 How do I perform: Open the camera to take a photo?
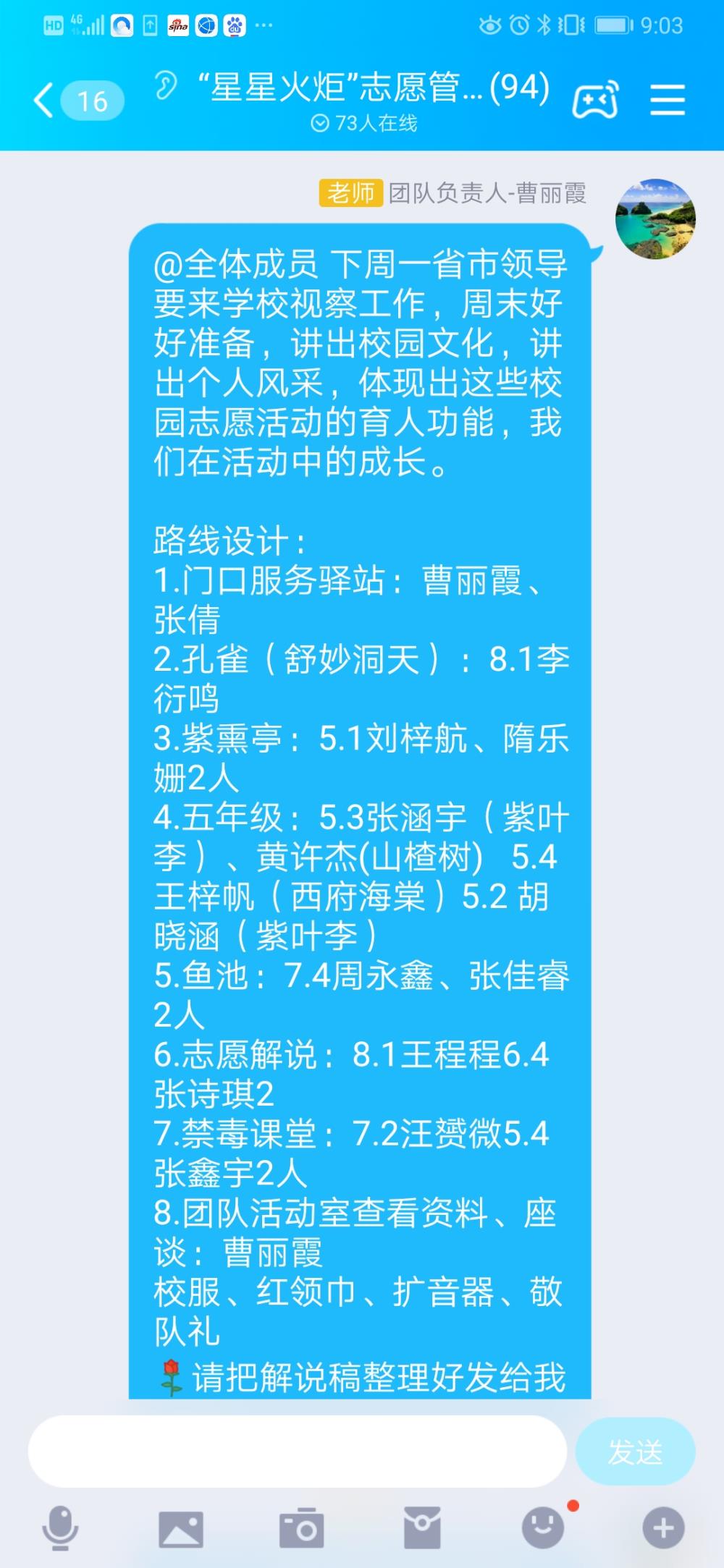tap(301, 1527)
